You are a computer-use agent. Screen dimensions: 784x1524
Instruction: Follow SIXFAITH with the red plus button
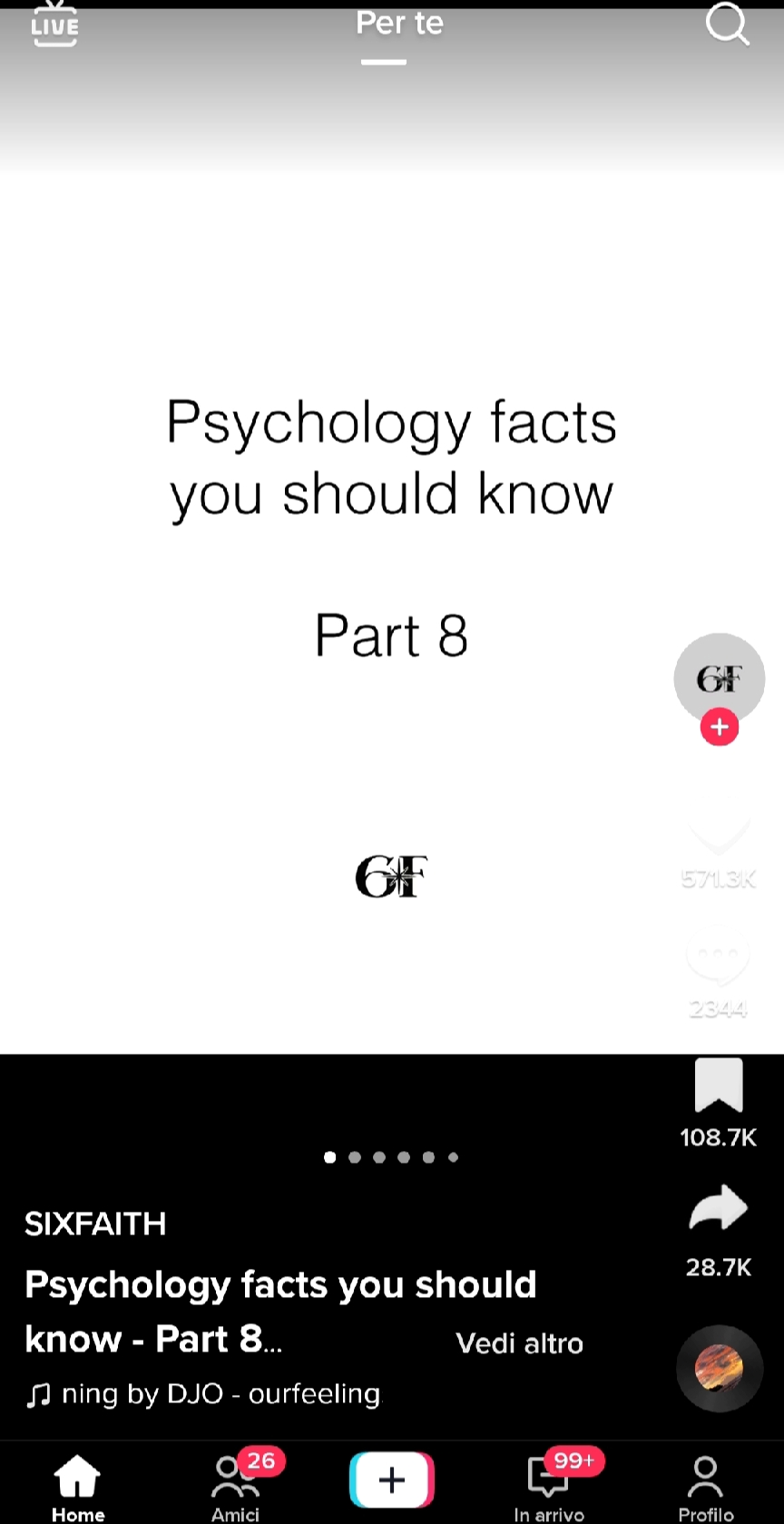pos(720,727)
